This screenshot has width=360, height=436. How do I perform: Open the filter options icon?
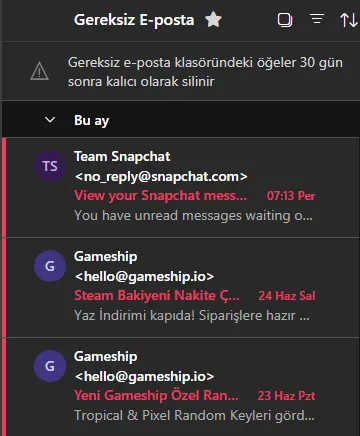(317, 19)
